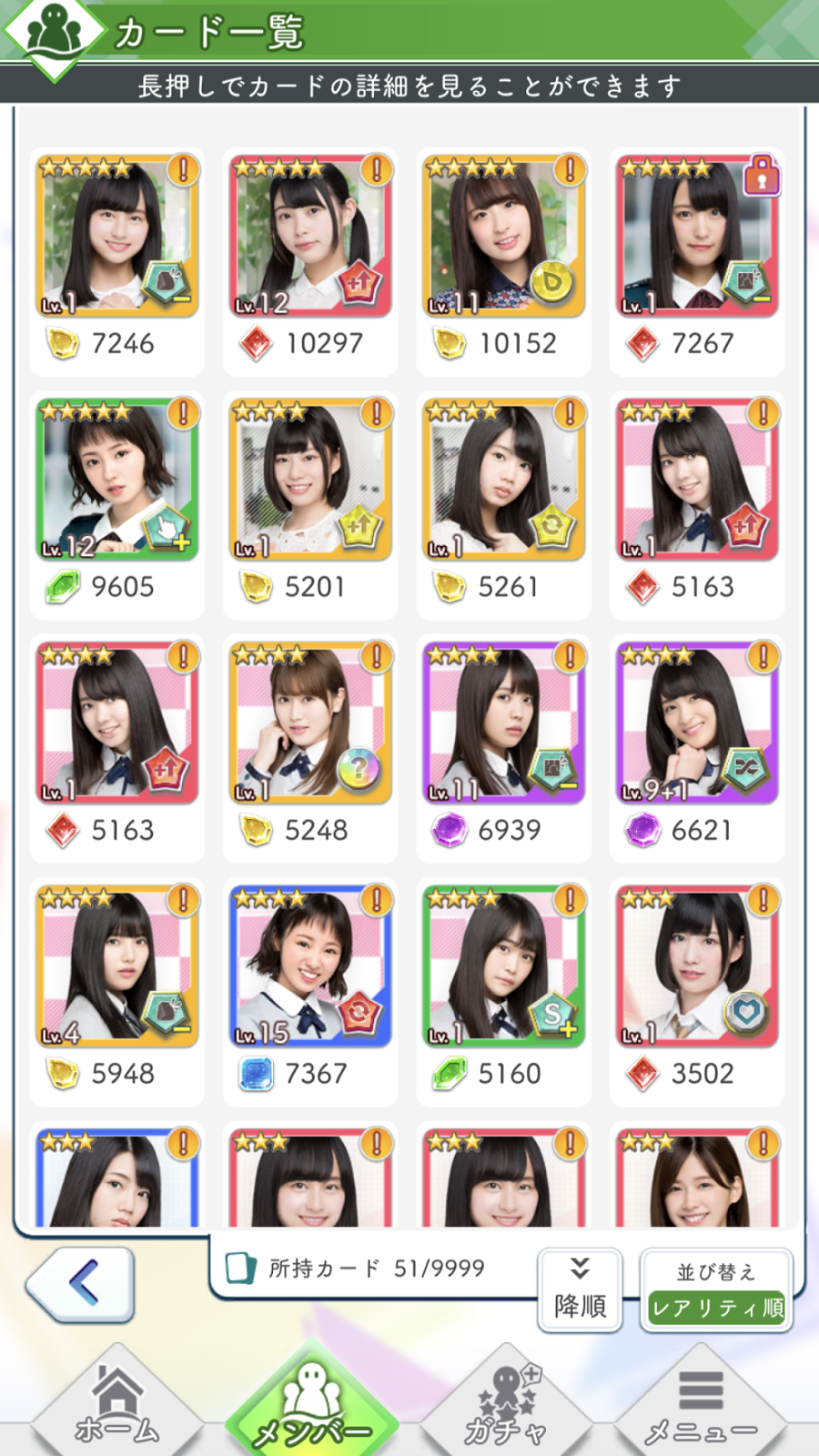Switch to the メンバー tab
This screenshot has width=819, height=1456.
311,1403
